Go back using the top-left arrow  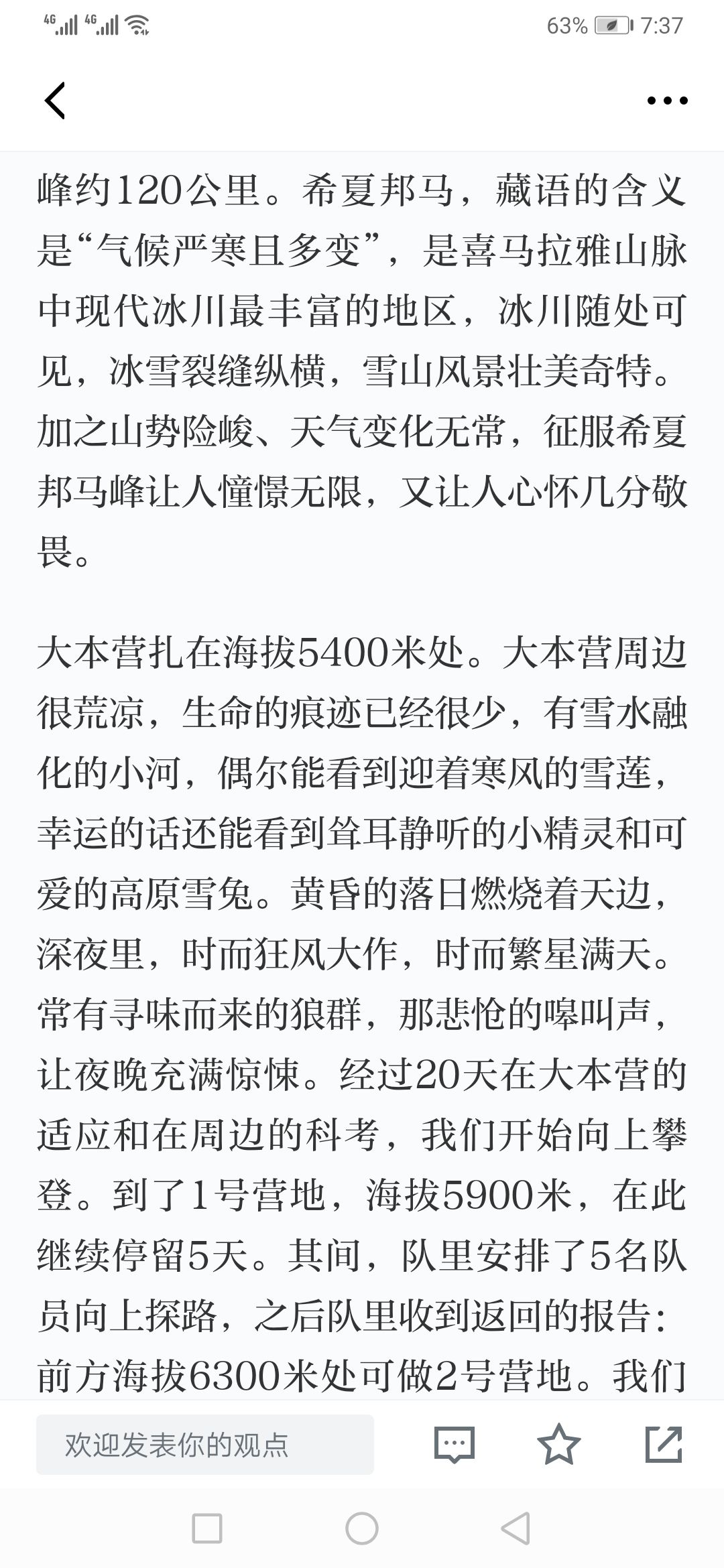point(55,101)
